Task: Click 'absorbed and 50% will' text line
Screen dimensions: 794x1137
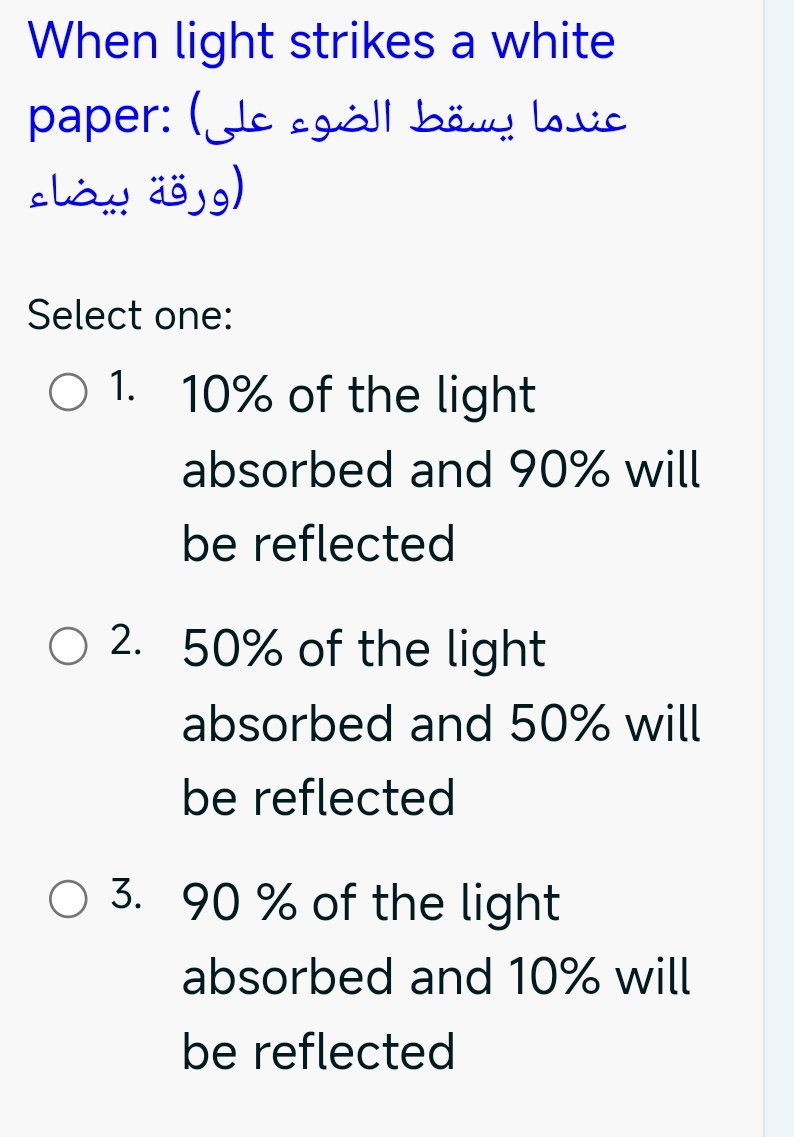Action: [x=440, y=723]
